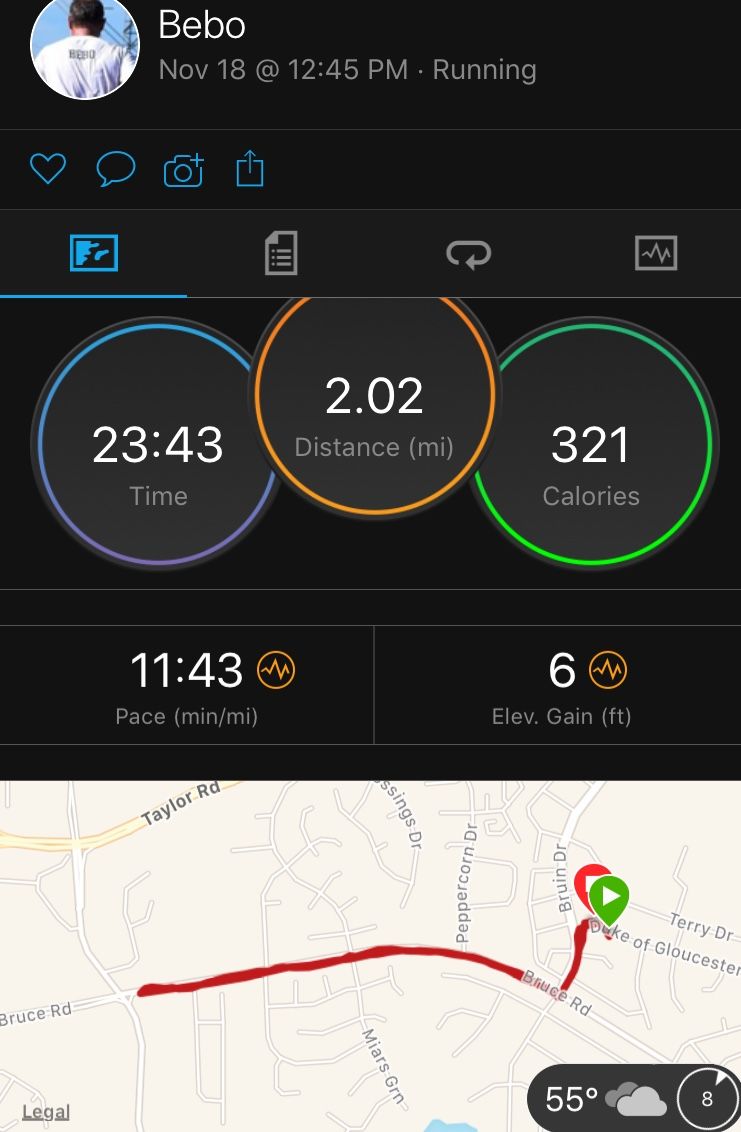Share this running activity
This screenshot has height=1132, width=741.
tap(249, 168)
